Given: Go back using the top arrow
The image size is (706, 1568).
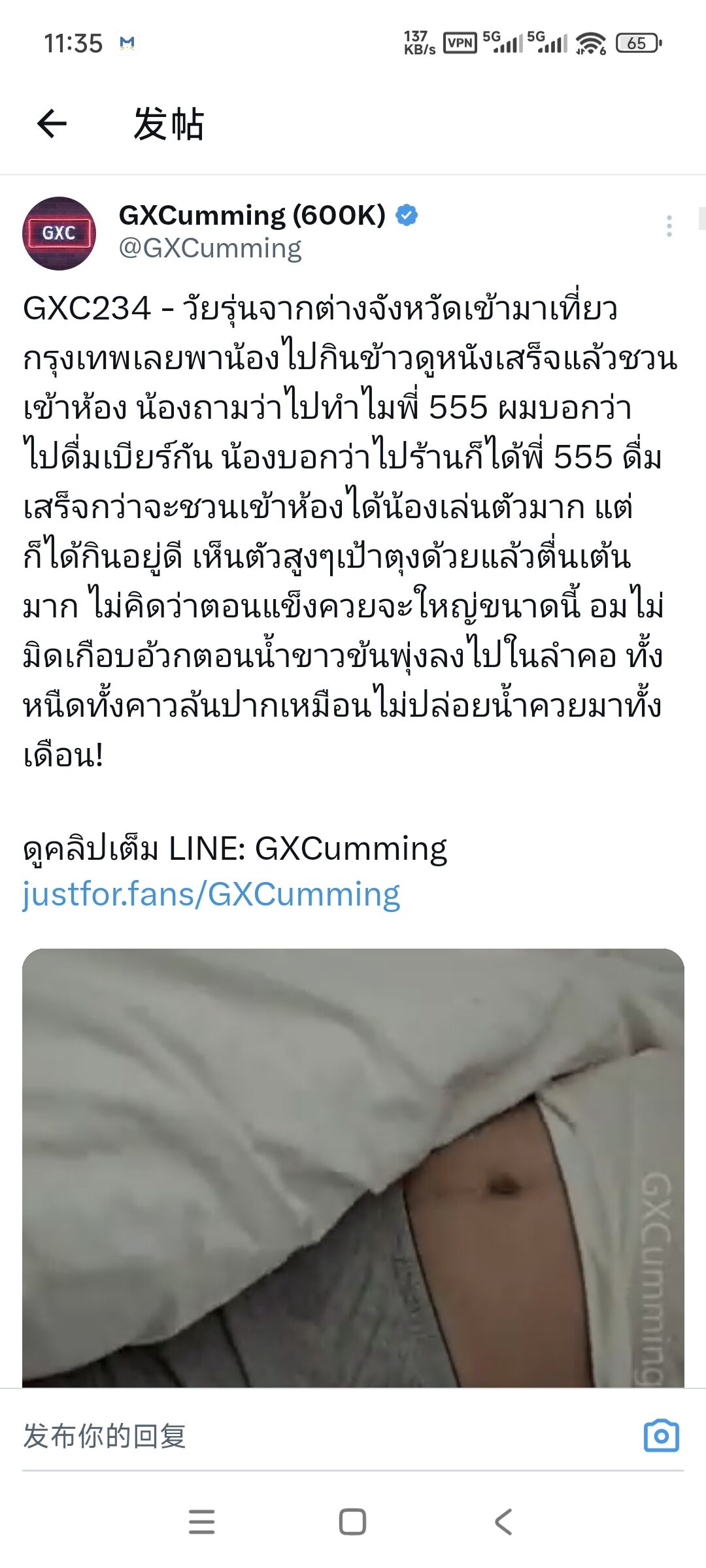Looking at the screenshot, I should [x=52, y=123].
